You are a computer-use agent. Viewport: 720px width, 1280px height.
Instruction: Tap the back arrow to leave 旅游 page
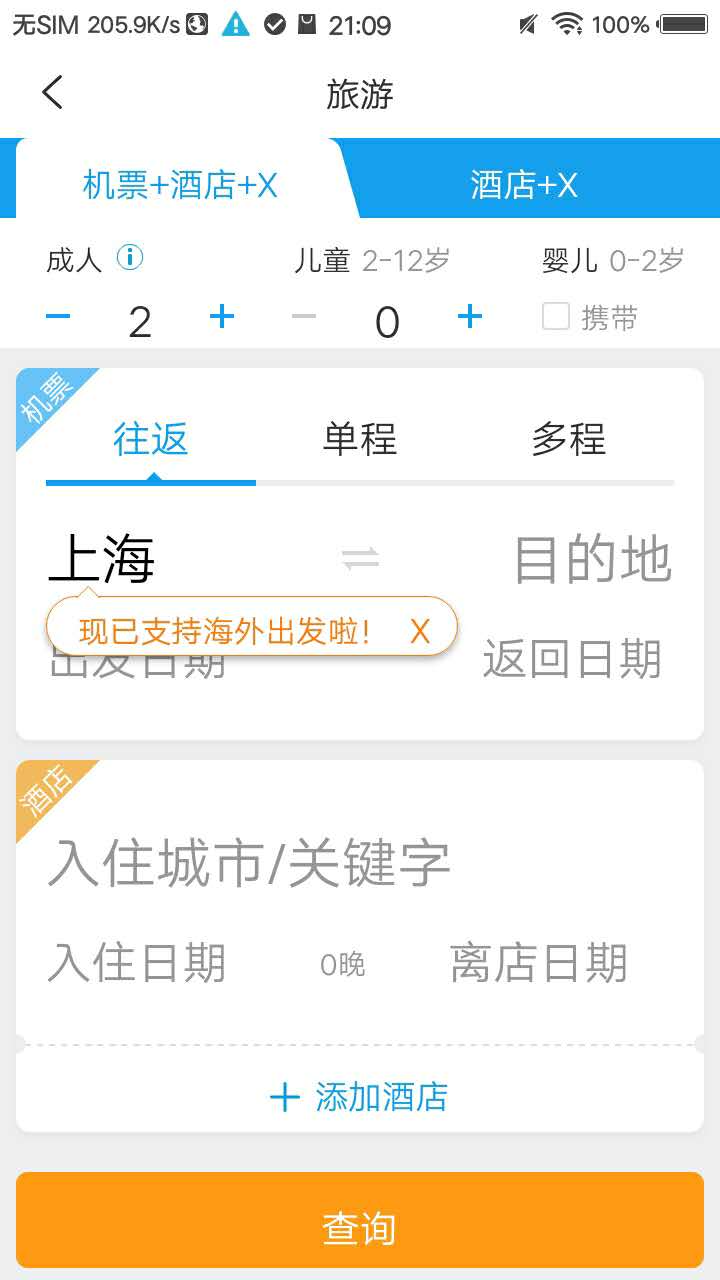pos(50,92)
